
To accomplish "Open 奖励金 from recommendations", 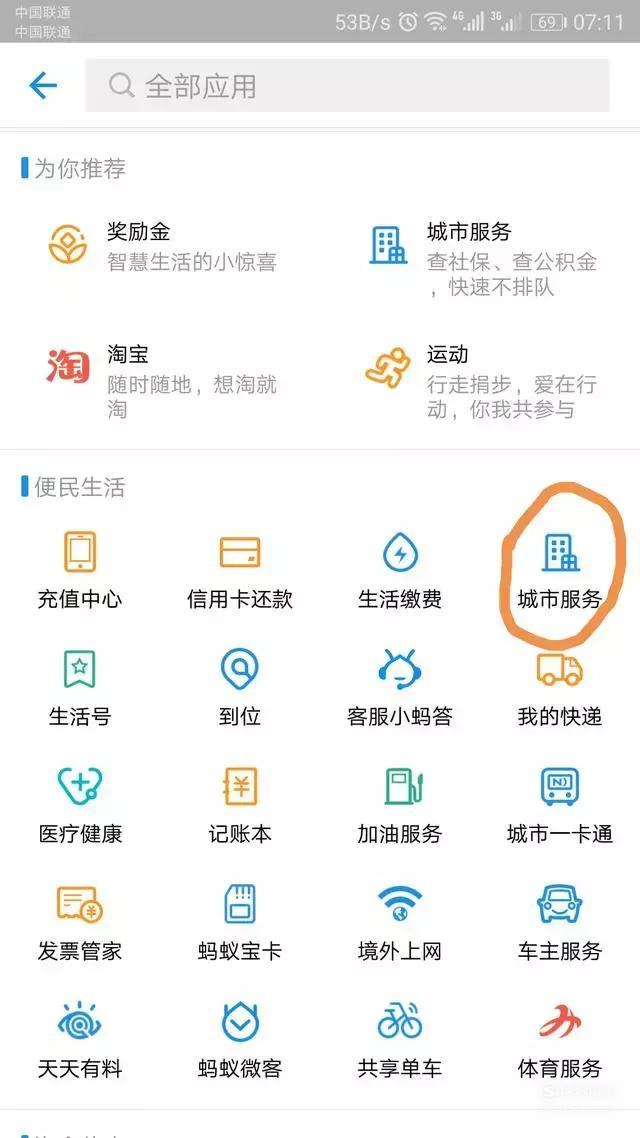I will tap(162, 246).
